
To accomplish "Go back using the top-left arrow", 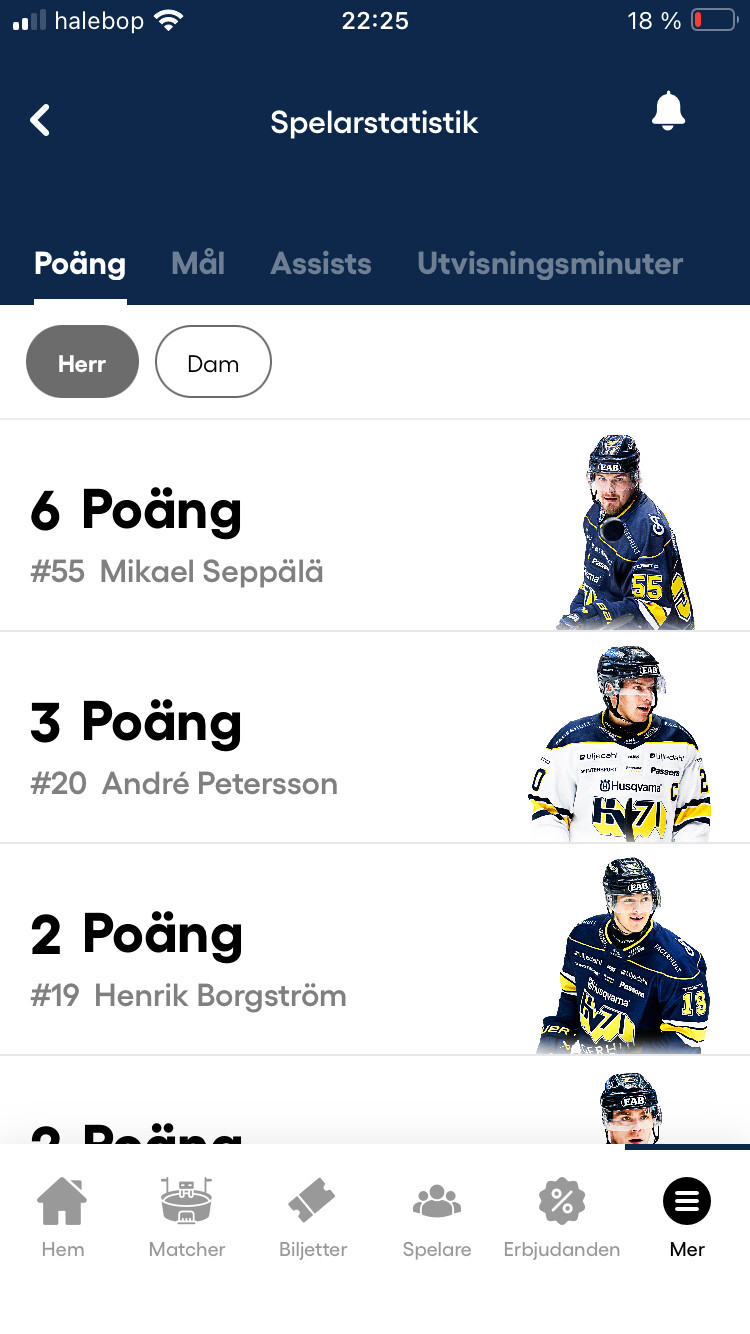I will pos(40,121).
